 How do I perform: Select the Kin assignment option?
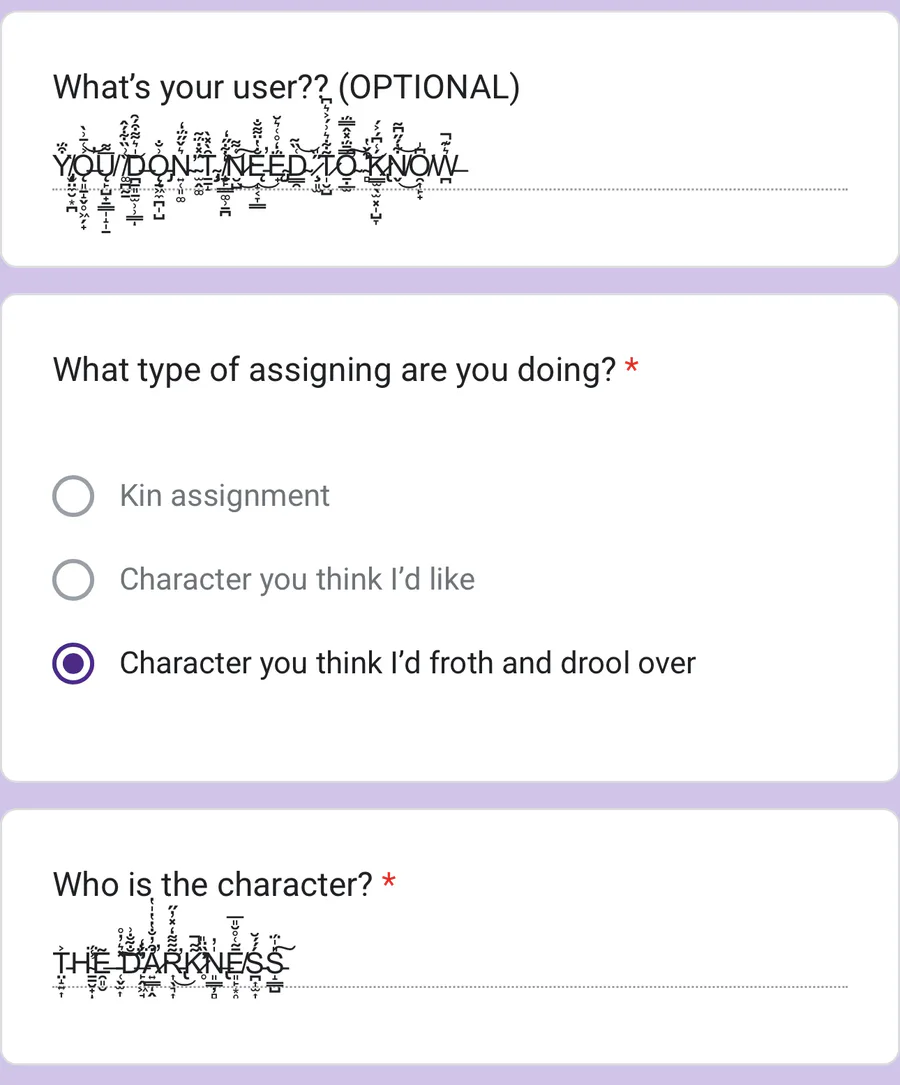(x=74, y=496)
